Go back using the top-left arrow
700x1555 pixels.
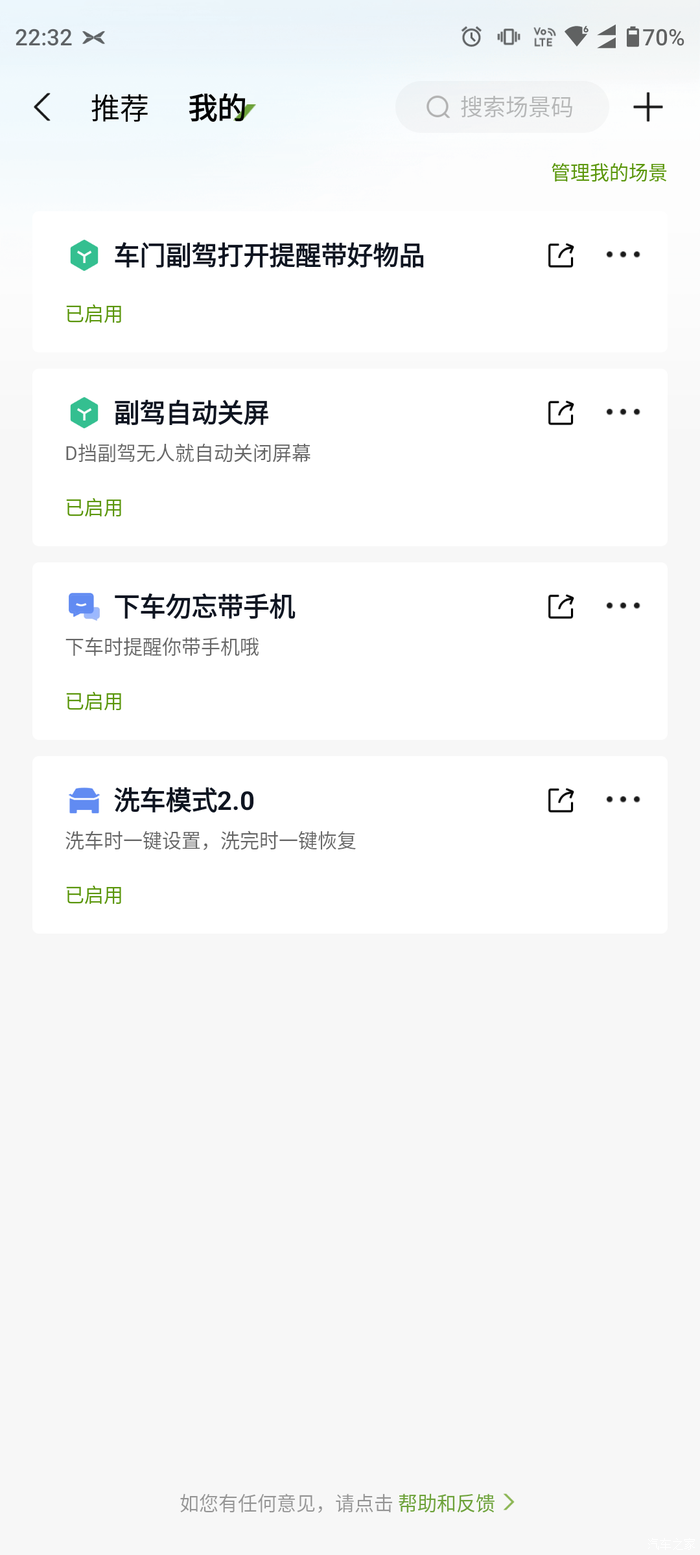tap(42, 107)
